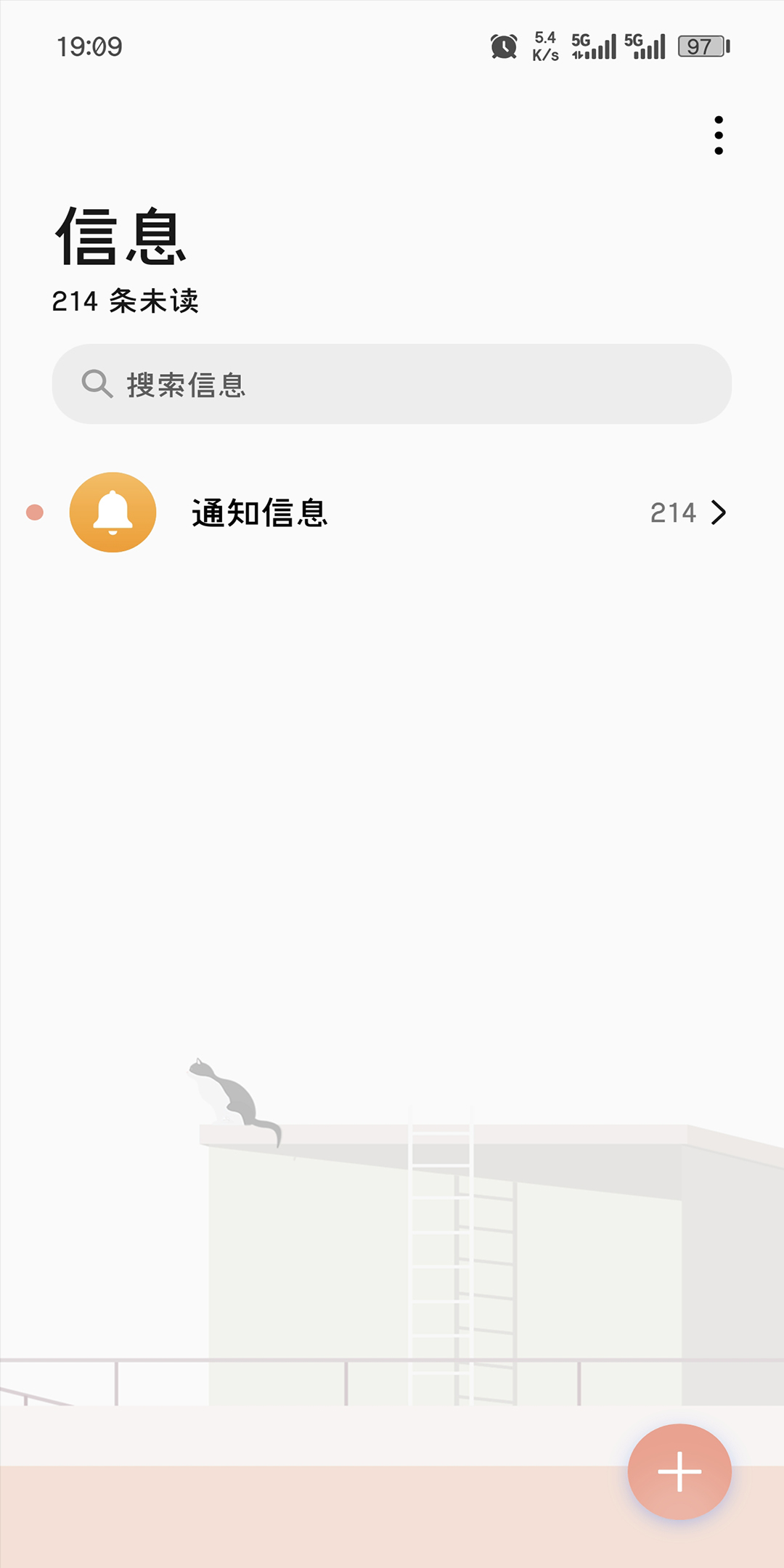Compose a new message with plus button
Screen dimensions: 784x1568
(x=679, y=1471)
